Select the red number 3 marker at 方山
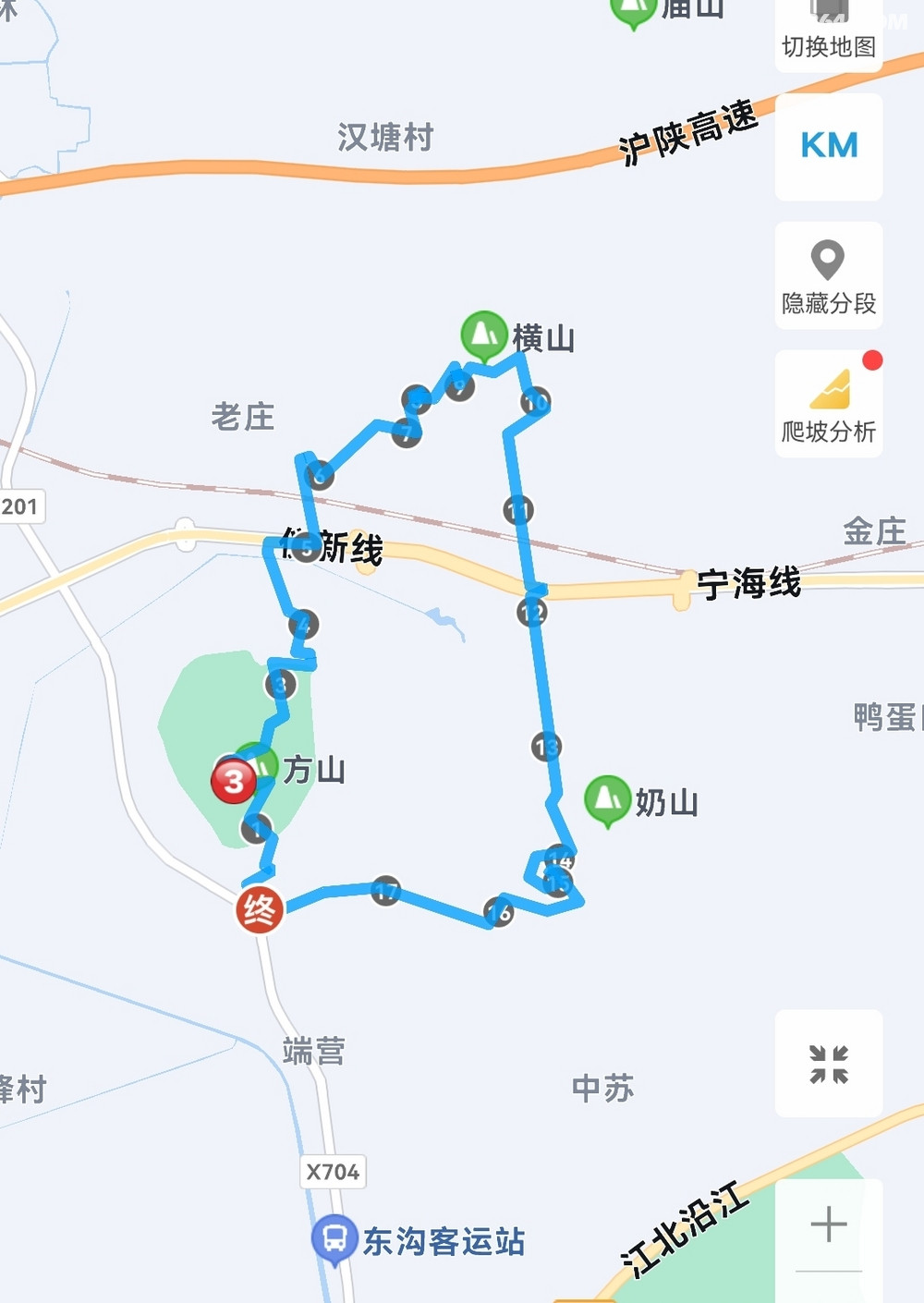 pyautogui.click(x=234, y=781)
